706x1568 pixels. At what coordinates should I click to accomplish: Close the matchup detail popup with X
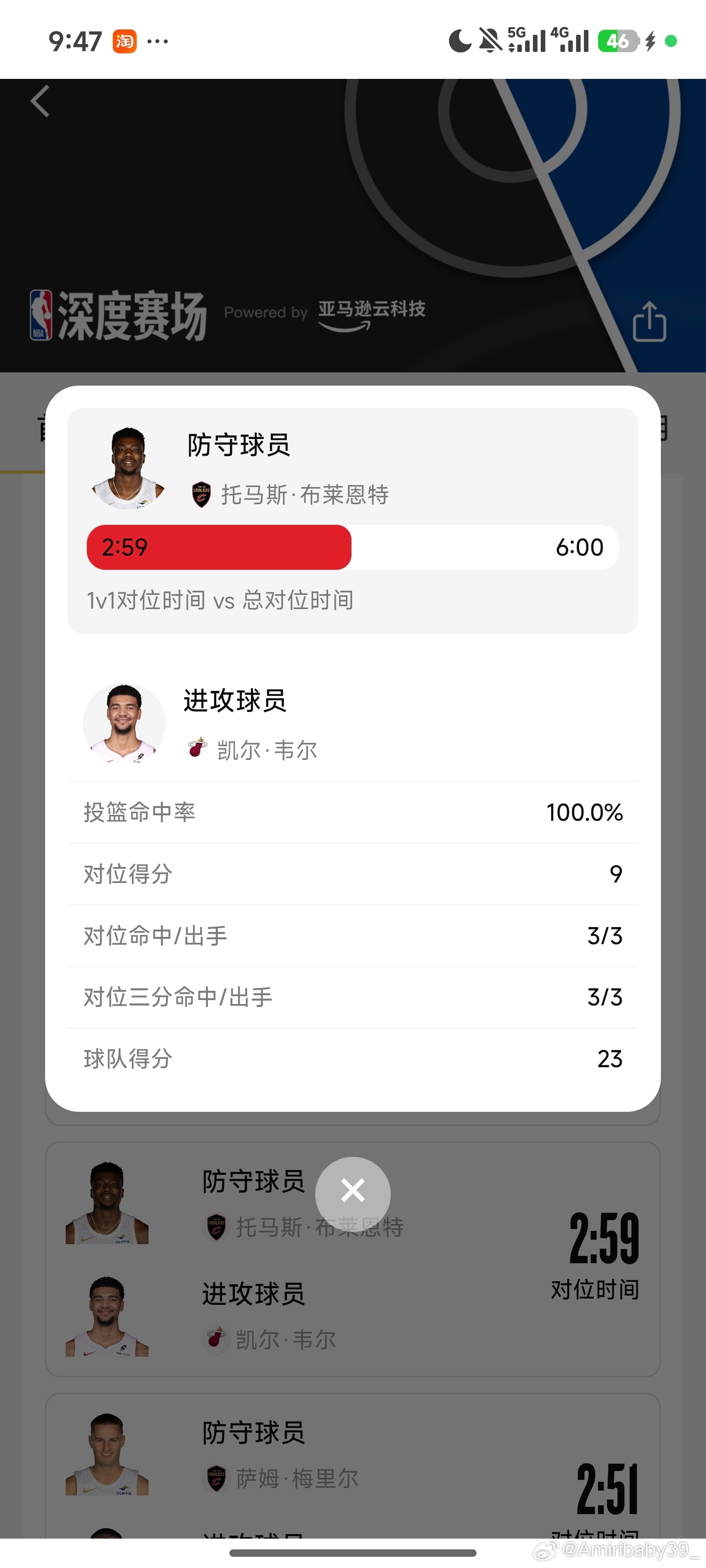tap(353, 1191)
